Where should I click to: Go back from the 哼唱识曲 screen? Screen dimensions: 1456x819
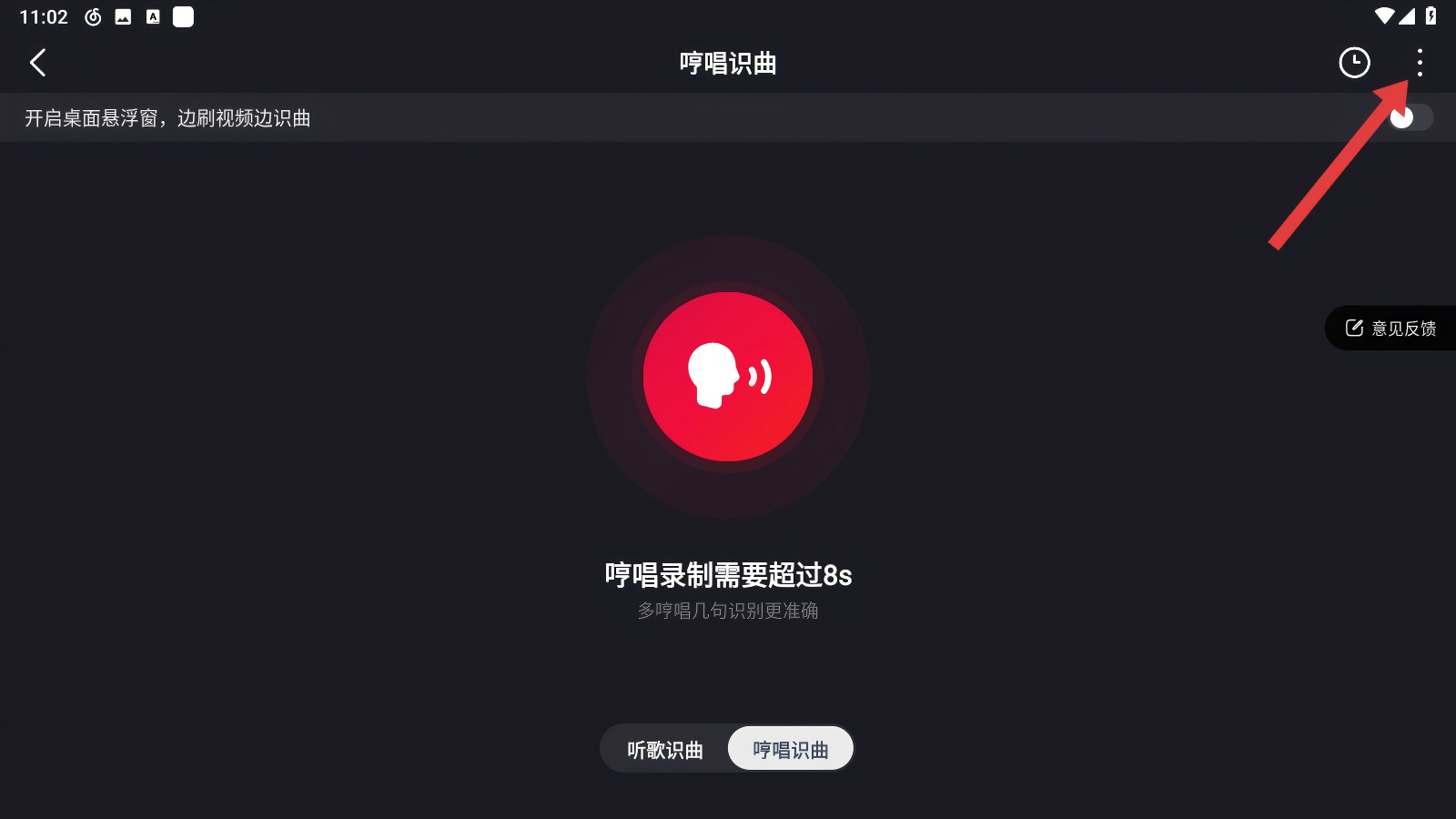point(38,63)
